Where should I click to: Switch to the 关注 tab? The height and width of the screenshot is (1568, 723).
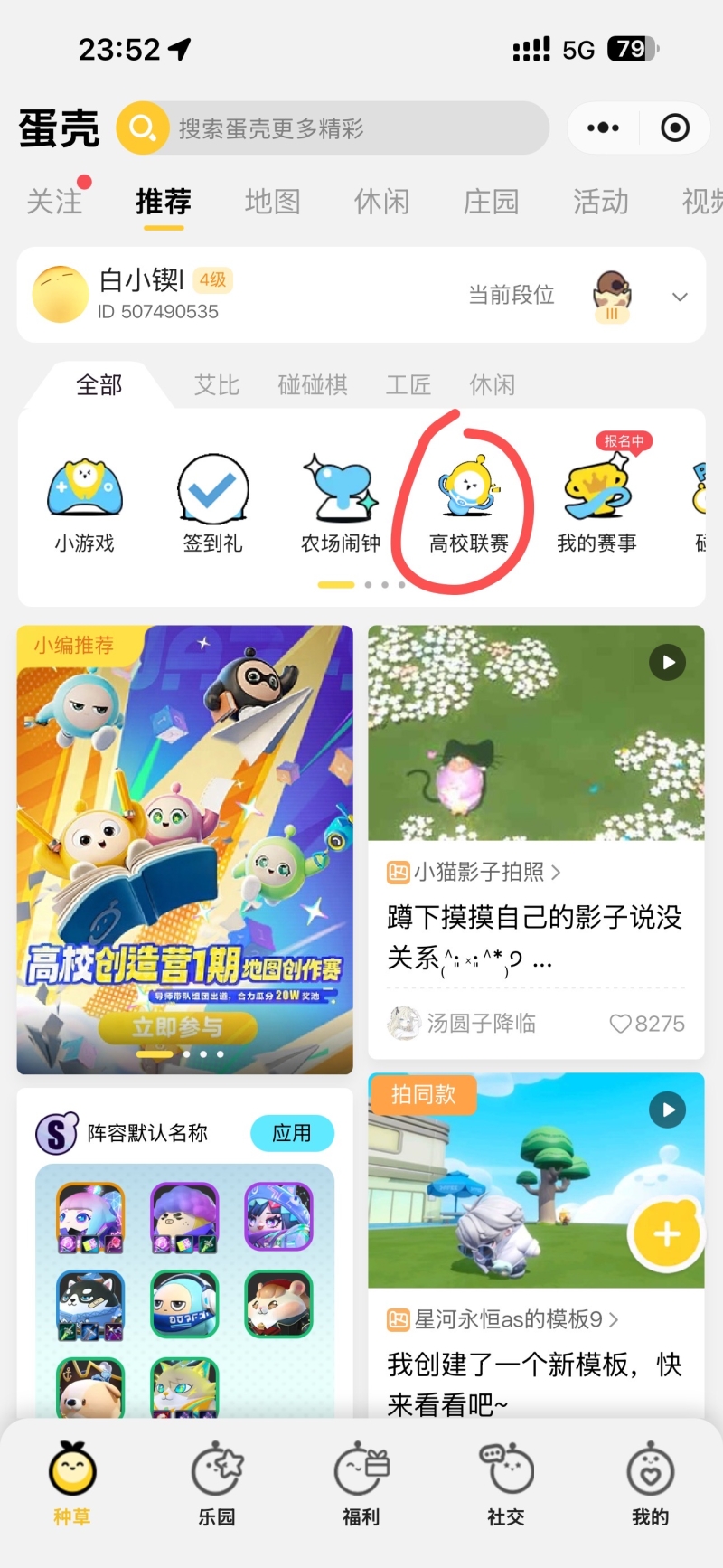coord(54,202)
